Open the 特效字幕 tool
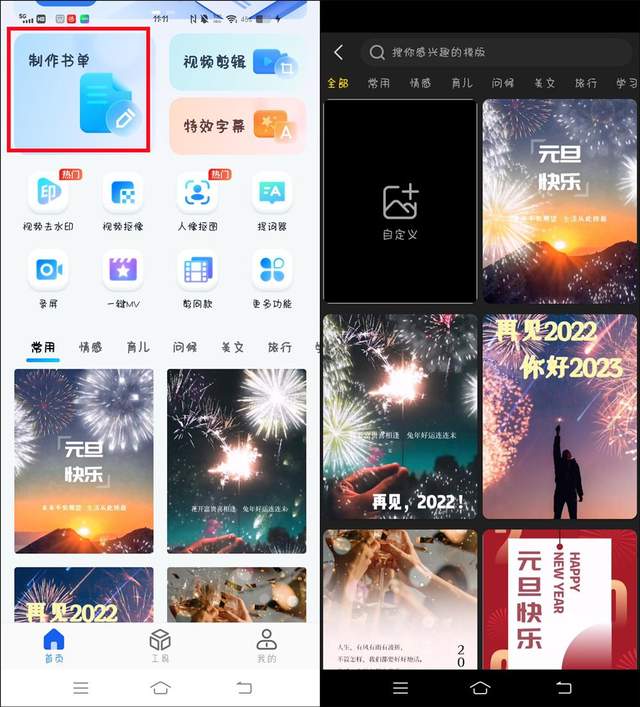This screenshot has width=640, height=707. (238, 126)
